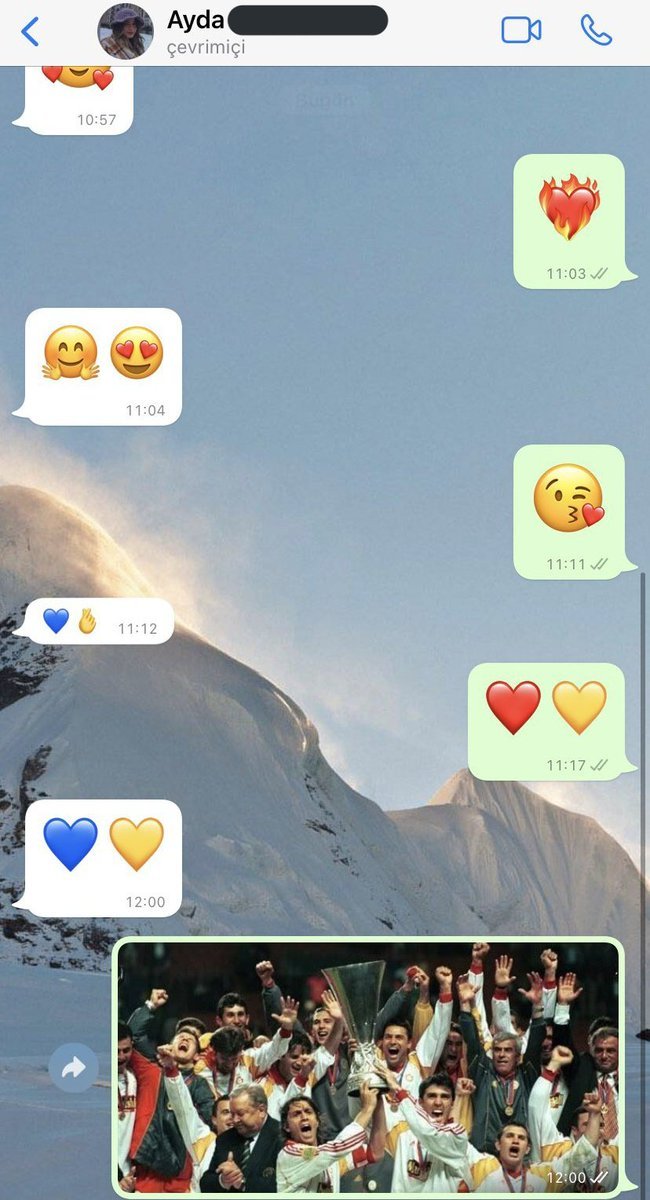Open Ayda's contact info from name

197,20
